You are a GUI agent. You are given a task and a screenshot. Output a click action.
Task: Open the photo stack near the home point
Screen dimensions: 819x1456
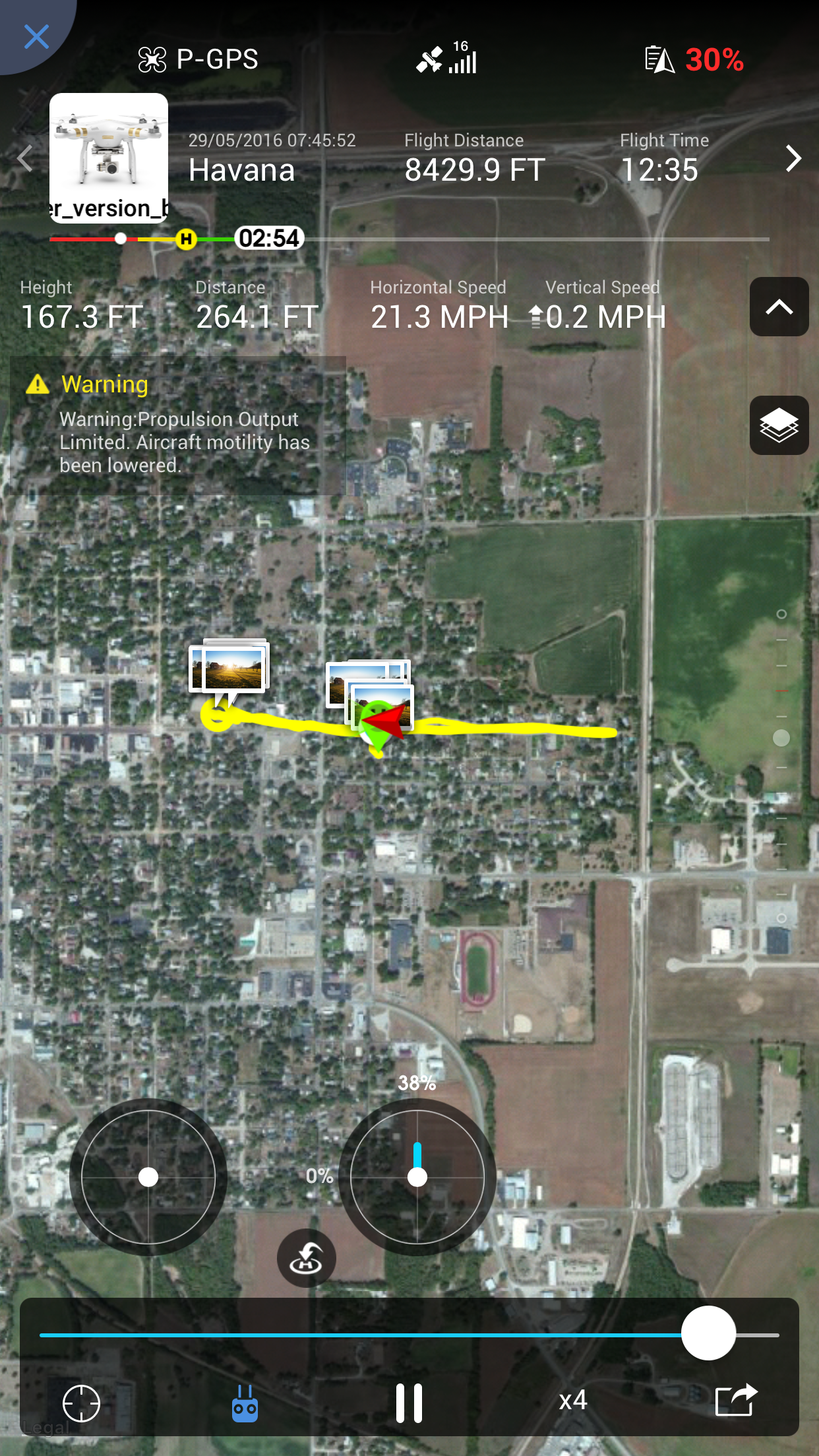point(229,667)
